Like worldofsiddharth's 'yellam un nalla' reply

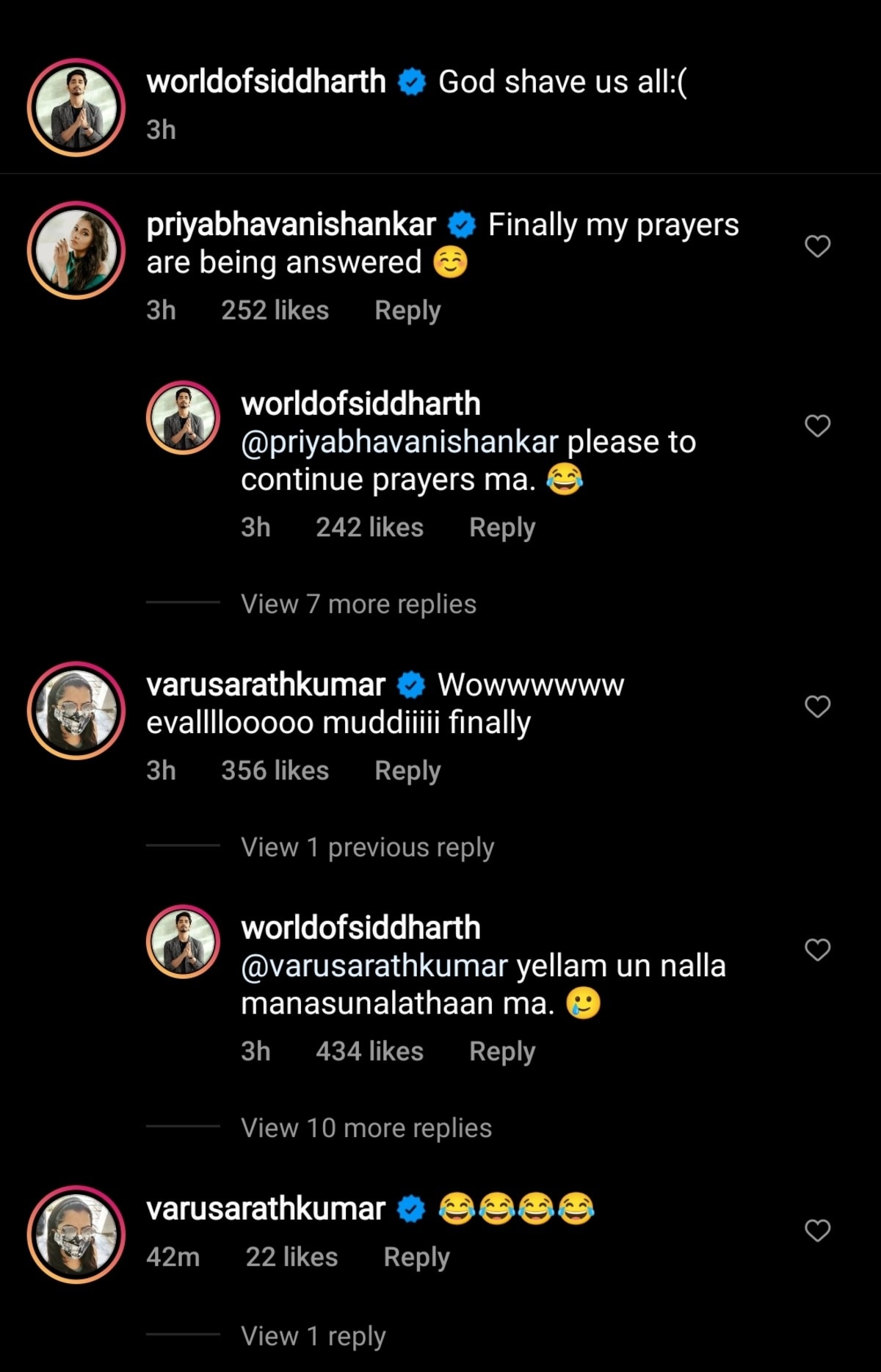point(817,950)
